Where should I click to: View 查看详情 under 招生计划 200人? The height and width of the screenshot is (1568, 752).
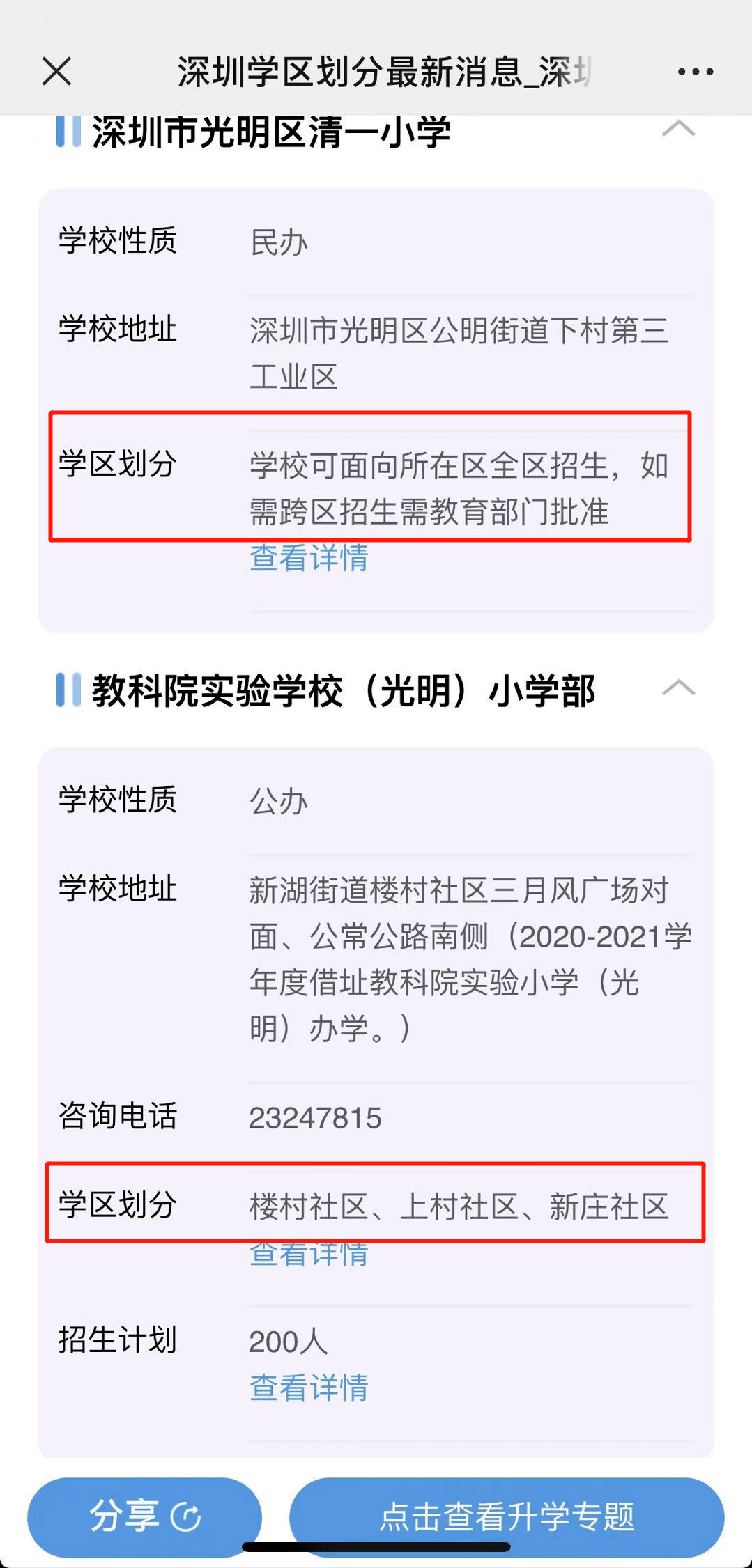[309, 1387]
